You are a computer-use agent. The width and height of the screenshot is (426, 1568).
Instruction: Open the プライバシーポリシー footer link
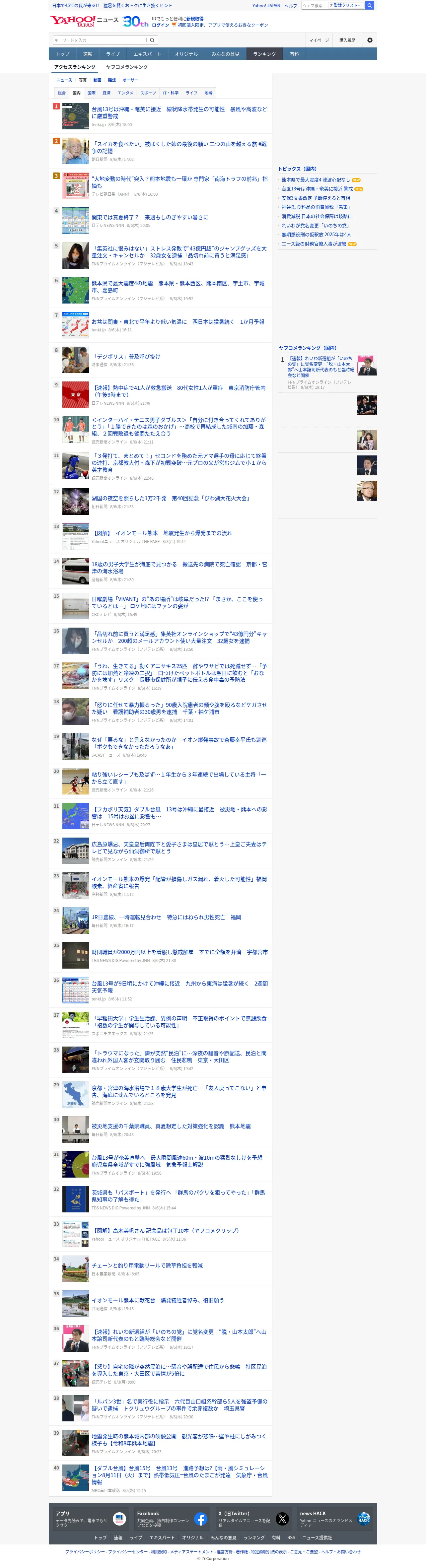85,1551
